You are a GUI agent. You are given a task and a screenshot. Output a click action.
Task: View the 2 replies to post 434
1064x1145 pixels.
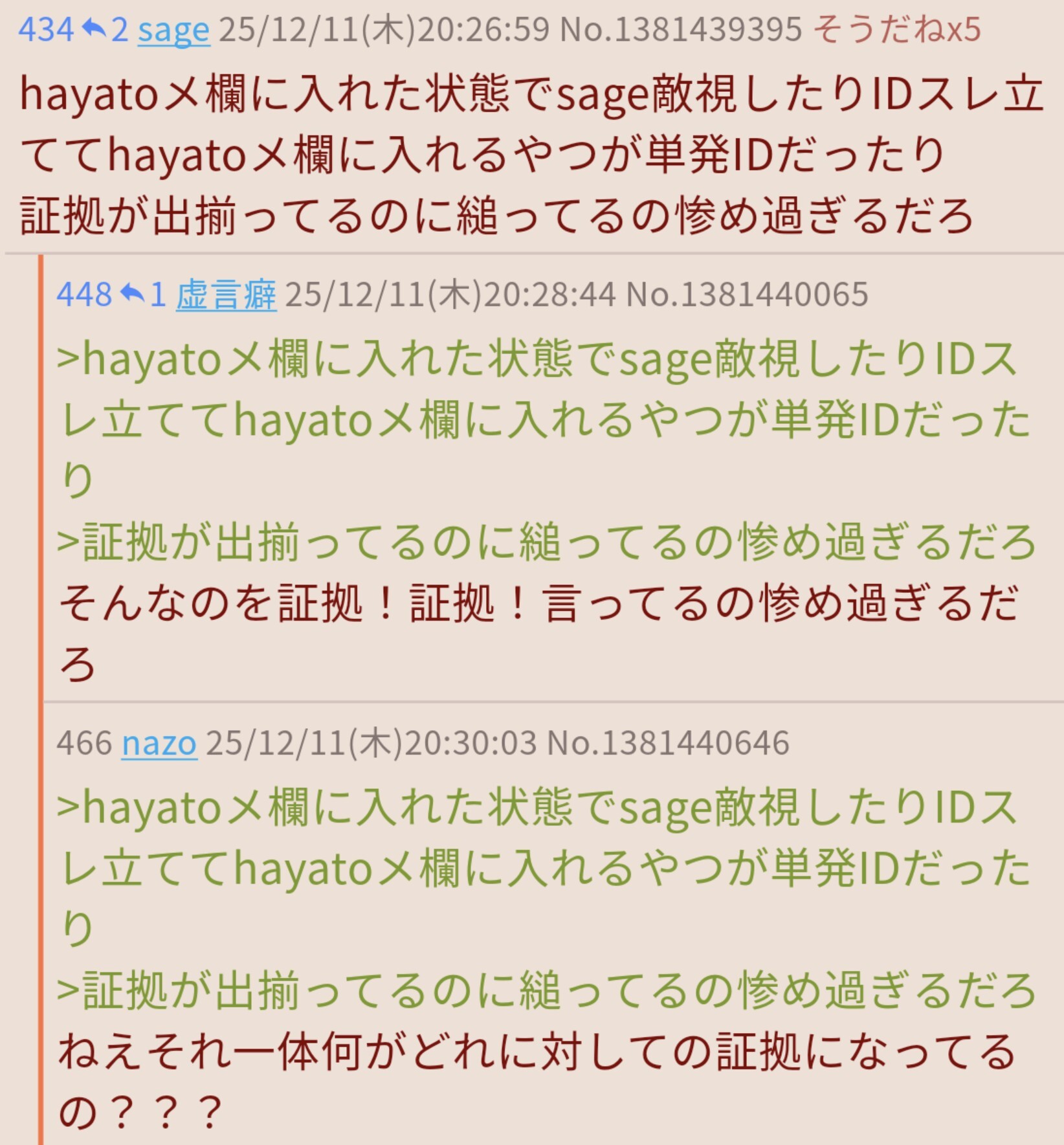click(105, 30)
